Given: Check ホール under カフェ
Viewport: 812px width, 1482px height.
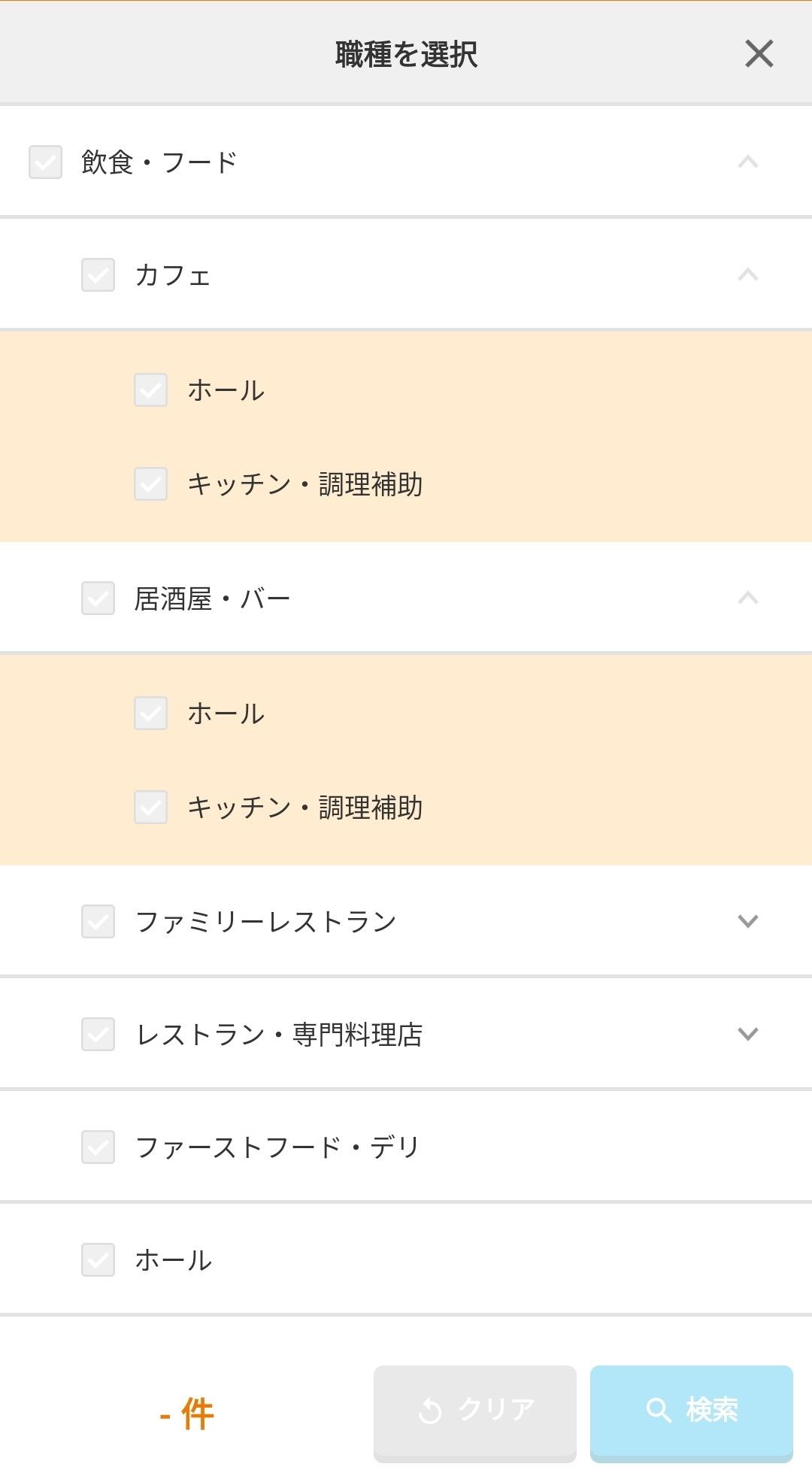Looking at the screenshot, I should coord(150,390).
